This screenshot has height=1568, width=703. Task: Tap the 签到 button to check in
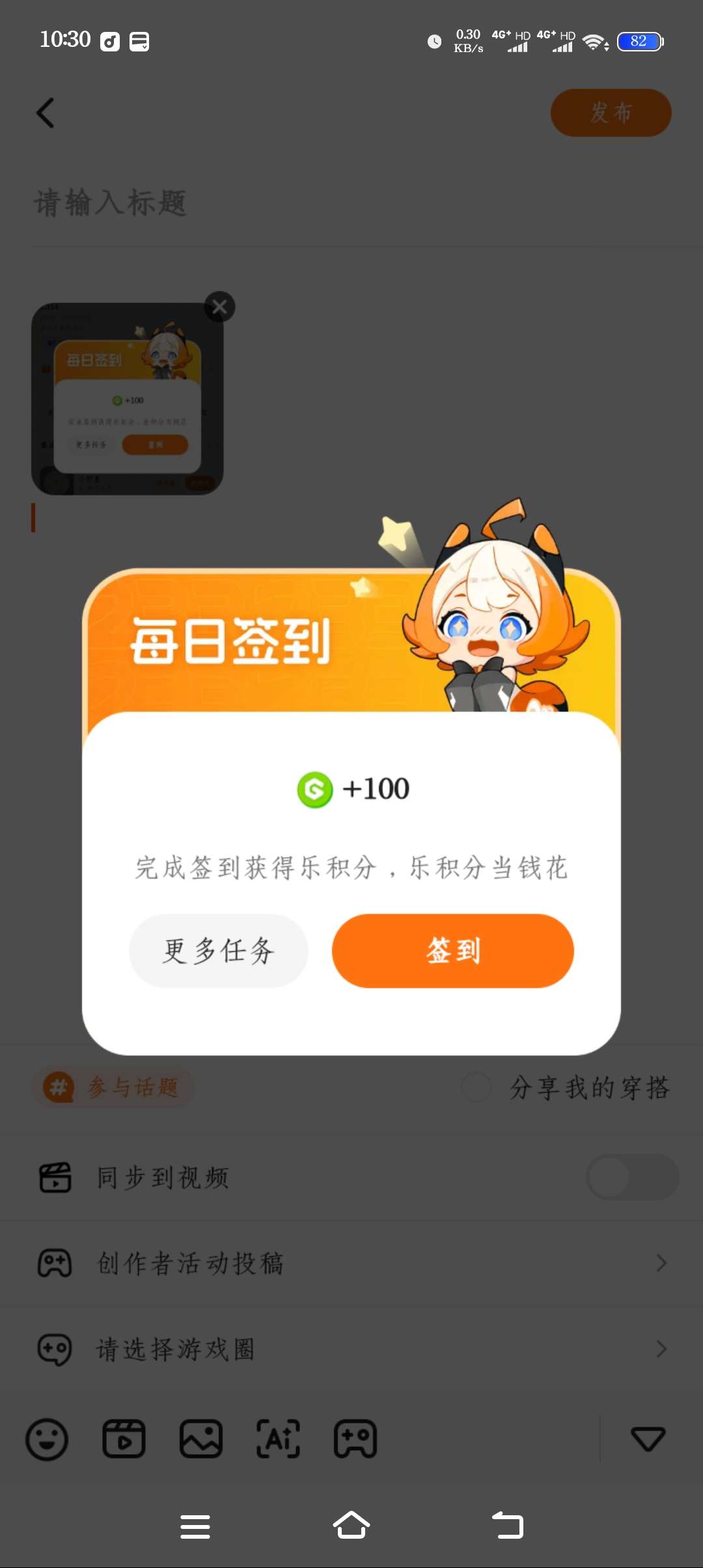tap(452, 951)
